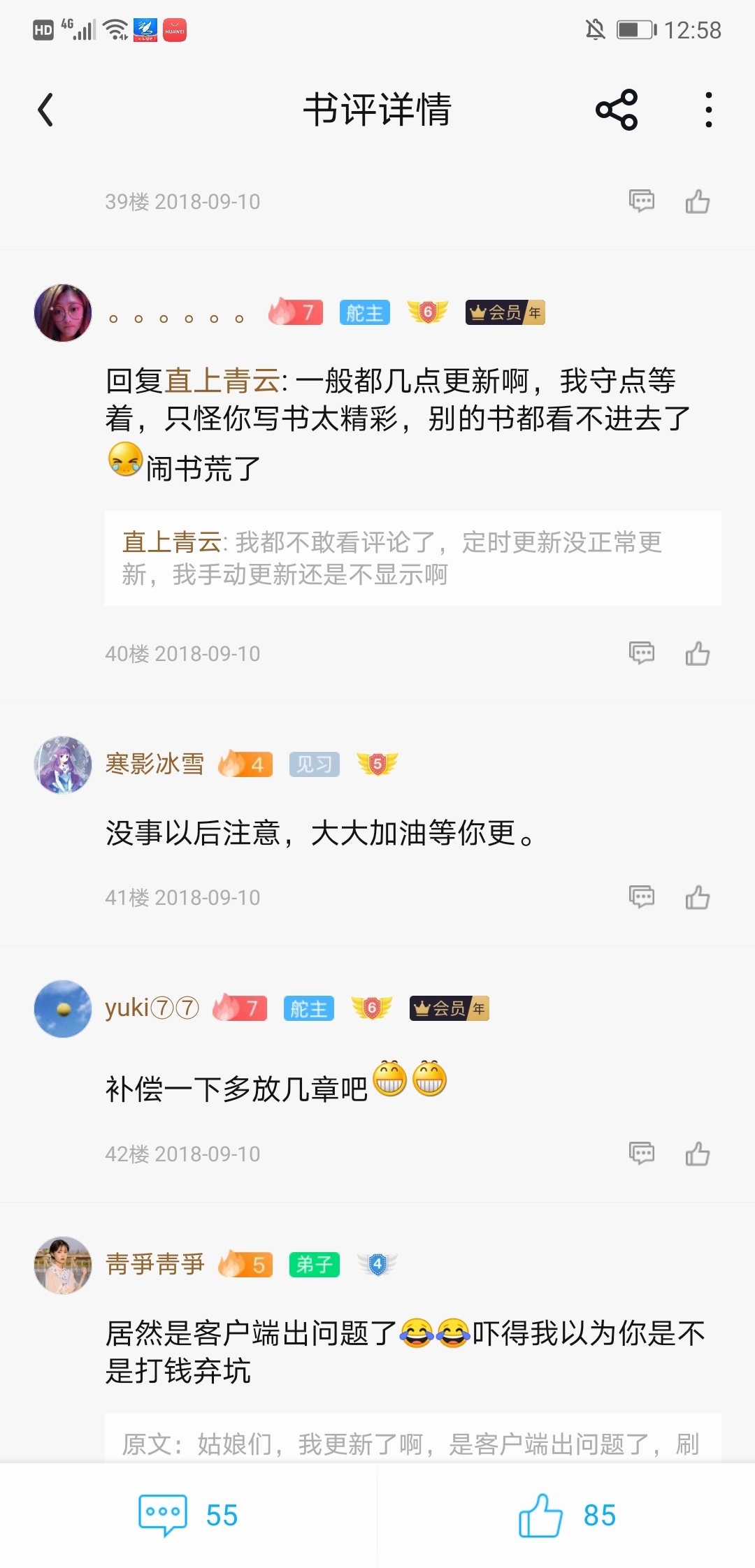Screen dimensions: 755x1568
Task: Like the review with 85 likes
Action: tap(566, 1515)
